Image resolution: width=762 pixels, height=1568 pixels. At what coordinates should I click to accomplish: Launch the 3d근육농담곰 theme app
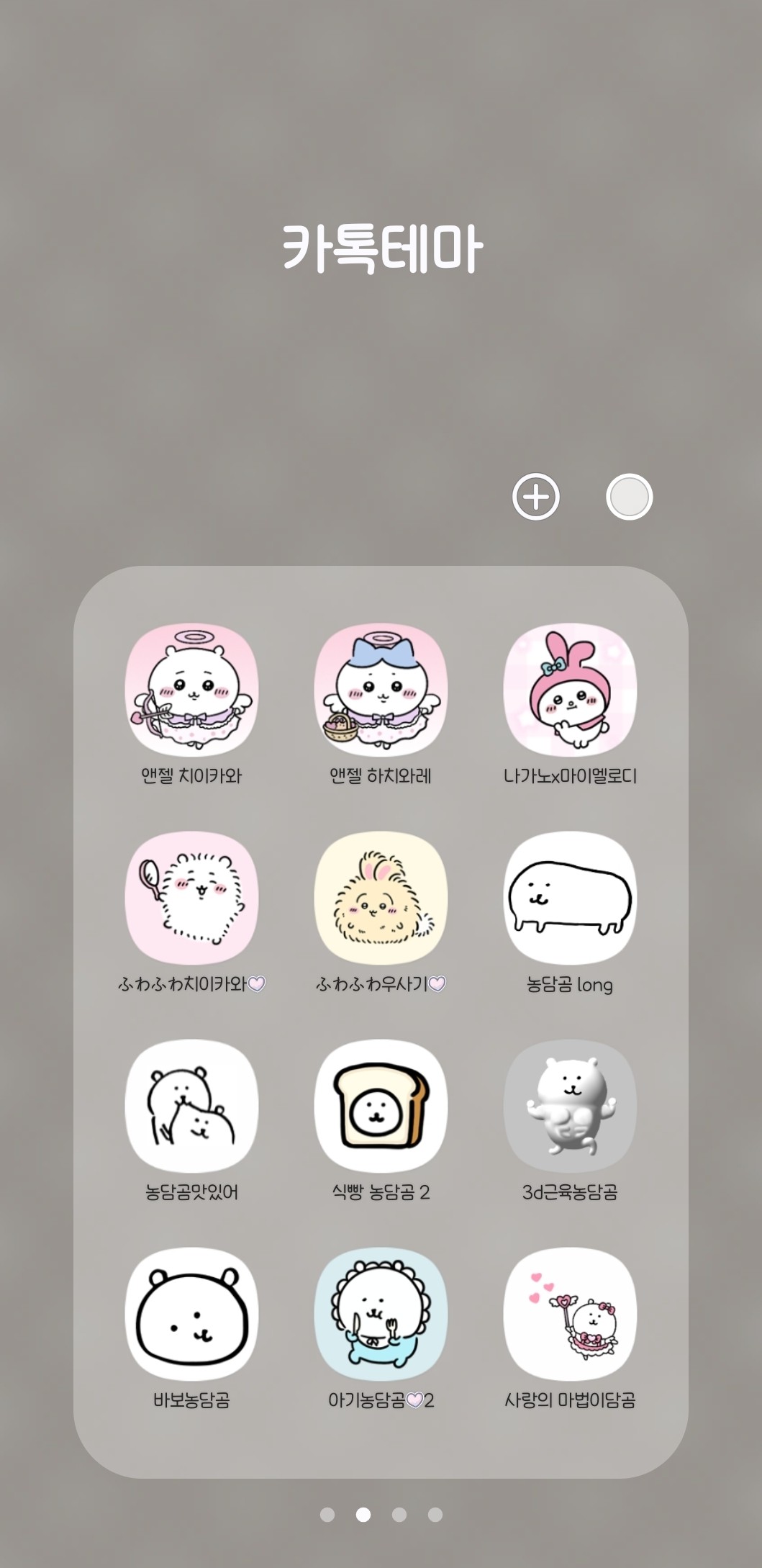(569, 1107)
